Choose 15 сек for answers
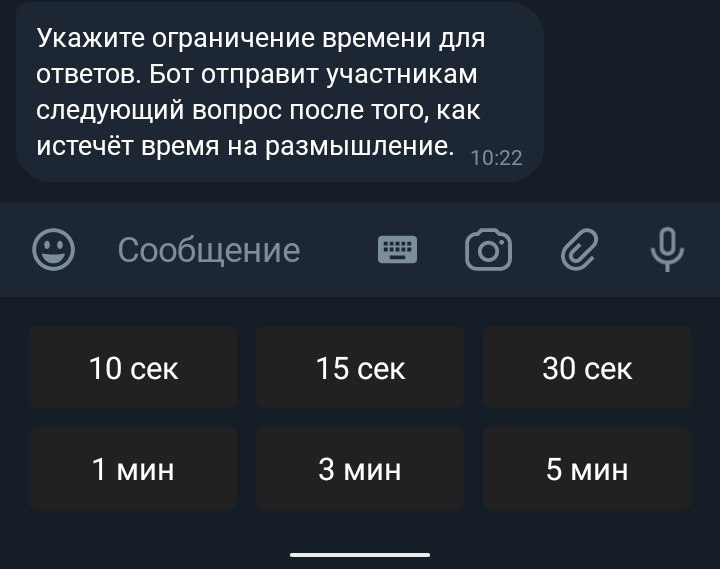Viewport: 720px width, 569px height. click(360, 368)
